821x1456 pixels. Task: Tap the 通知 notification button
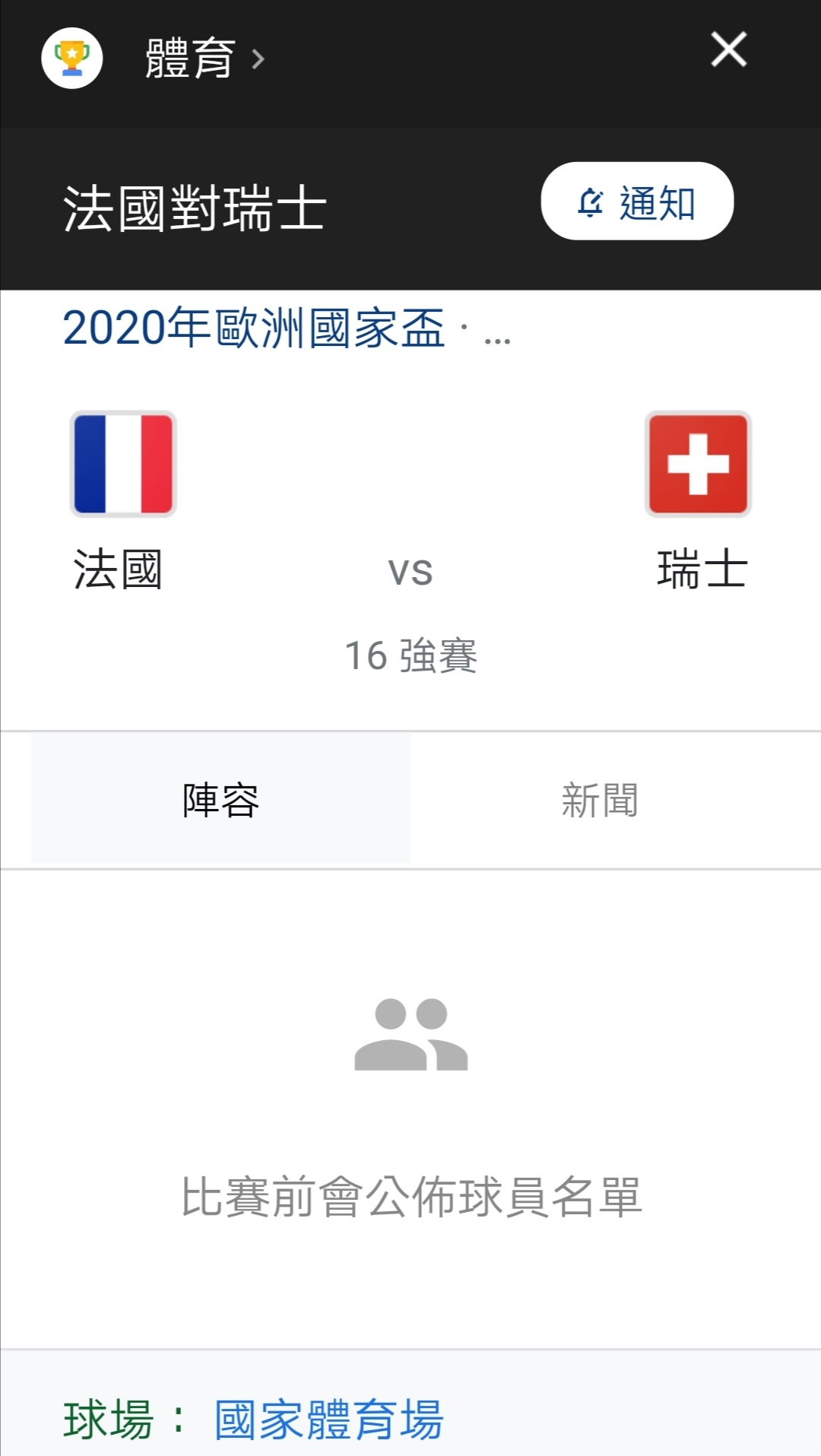pos(637,201)
